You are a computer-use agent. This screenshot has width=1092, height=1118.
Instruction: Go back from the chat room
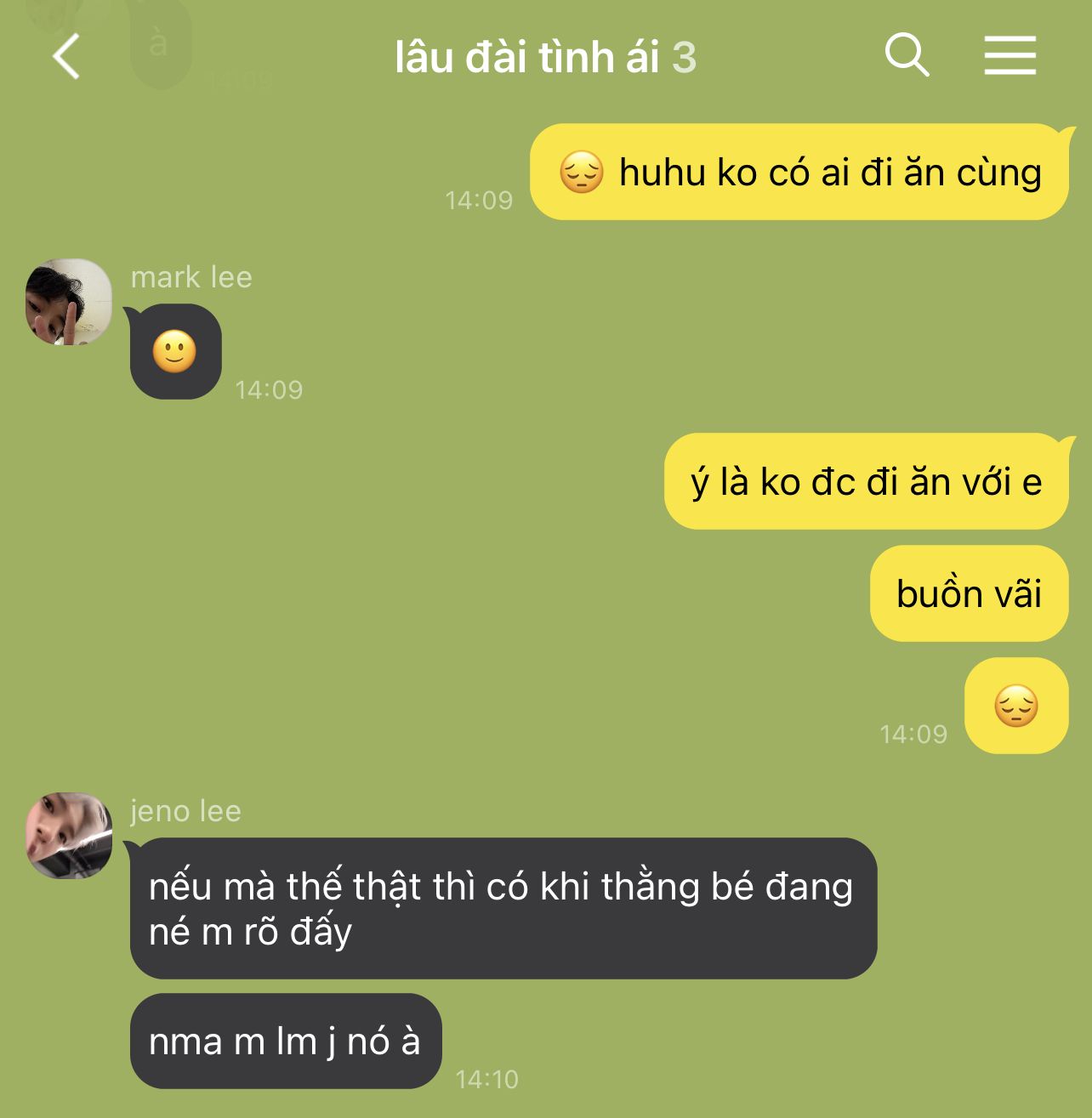(65, 57)
